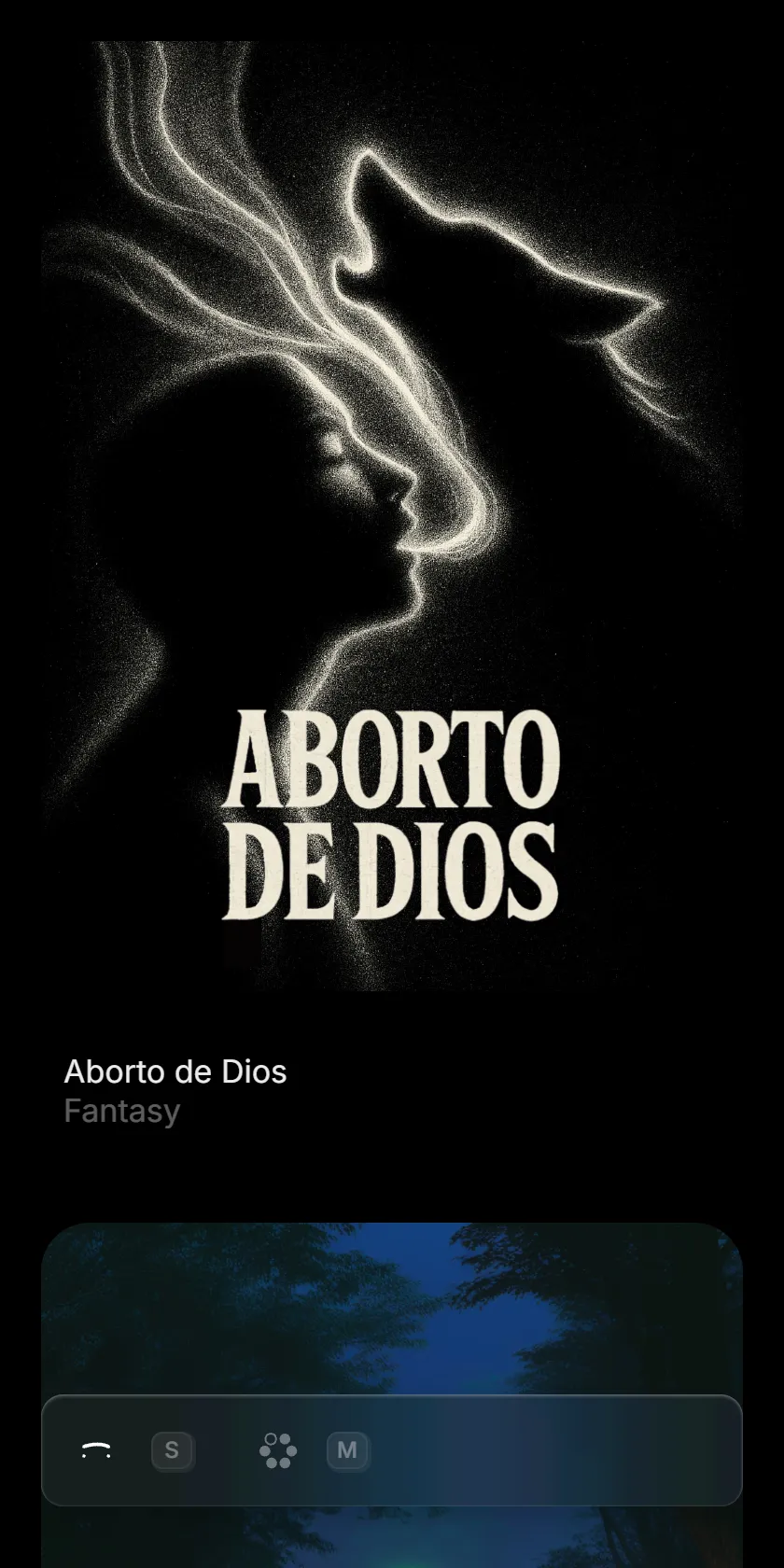The height and width of the screenshot is (1568, 784).
Task: Tap the M key badge in the floating bar
Action: point(347,1450)
